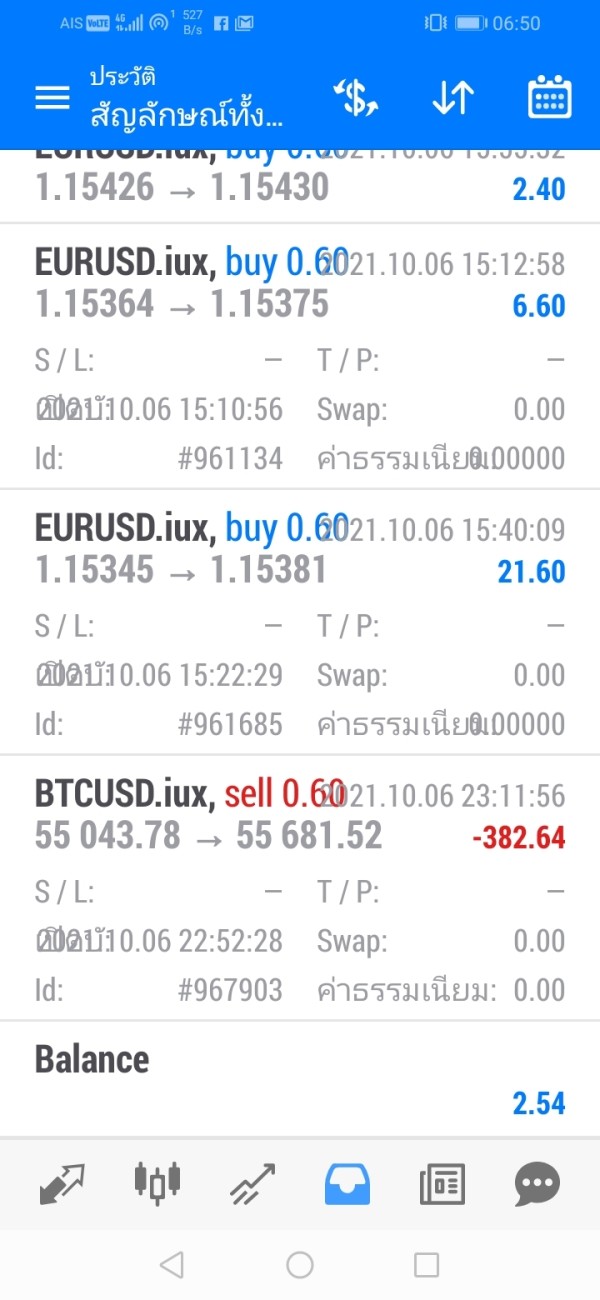Open the sort order arrows
This screenshot has width=600, height=1300.
pos(452,98)
